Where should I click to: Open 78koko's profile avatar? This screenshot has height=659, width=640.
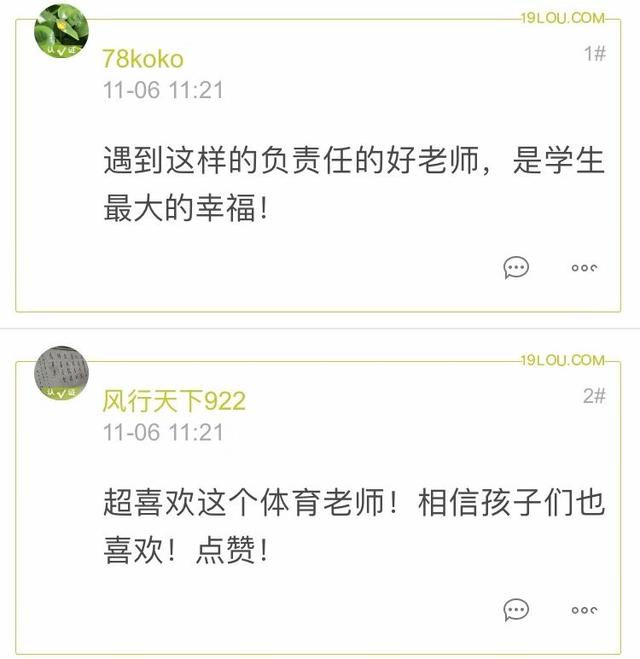[61, 31]
